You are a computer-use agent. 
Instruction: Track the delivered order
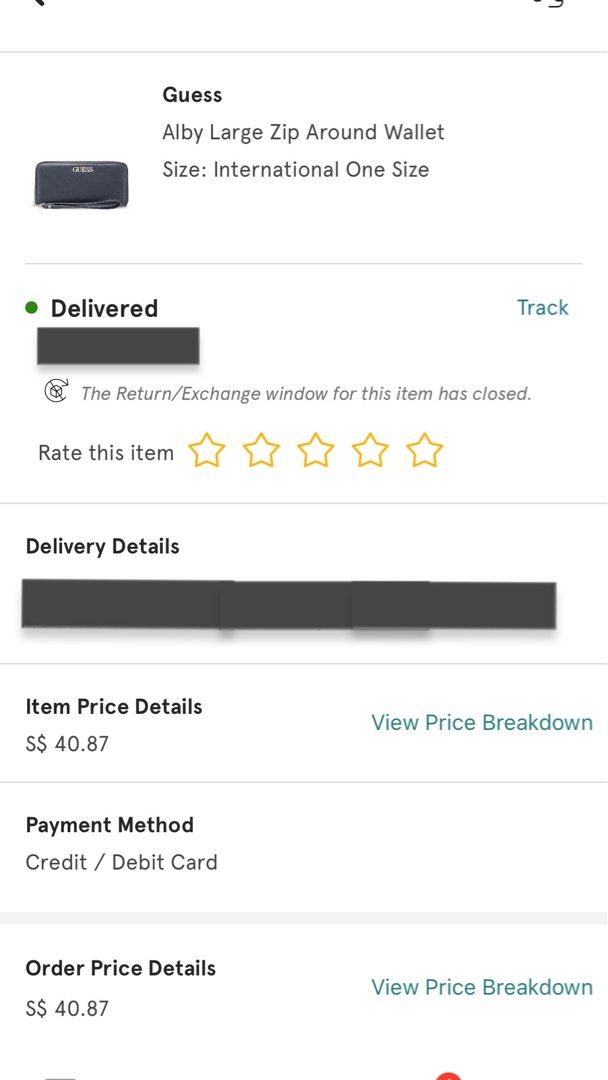pos(543,307)
